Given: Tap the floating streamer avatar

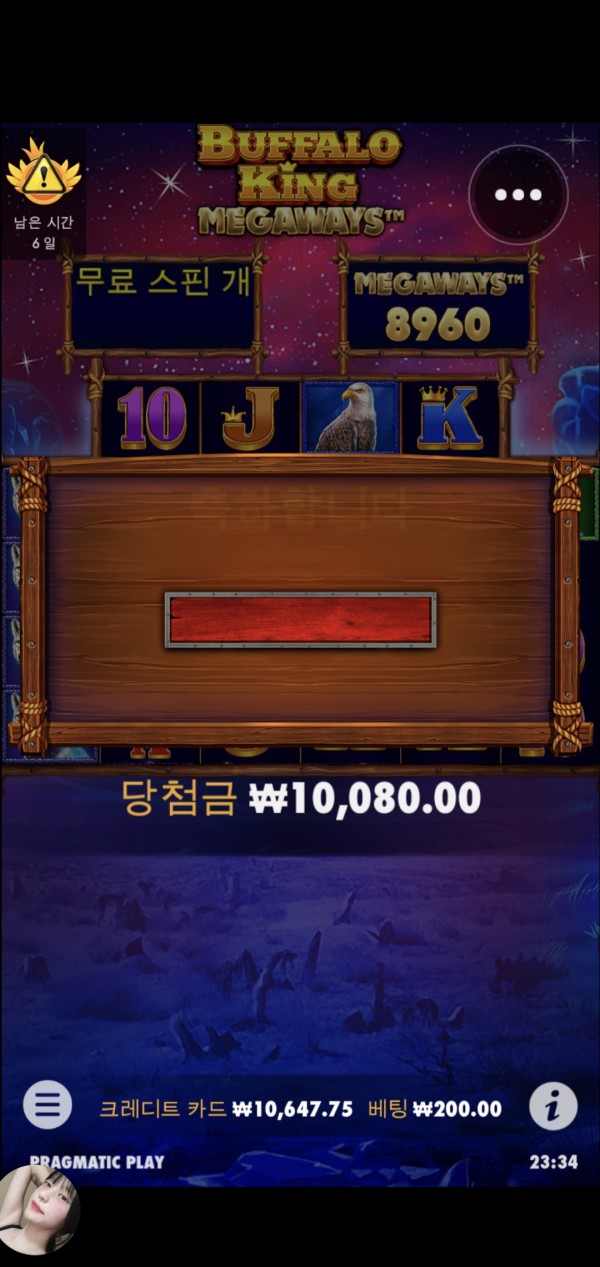Looking at the screenshot, I should click(x=40, y=1208).
